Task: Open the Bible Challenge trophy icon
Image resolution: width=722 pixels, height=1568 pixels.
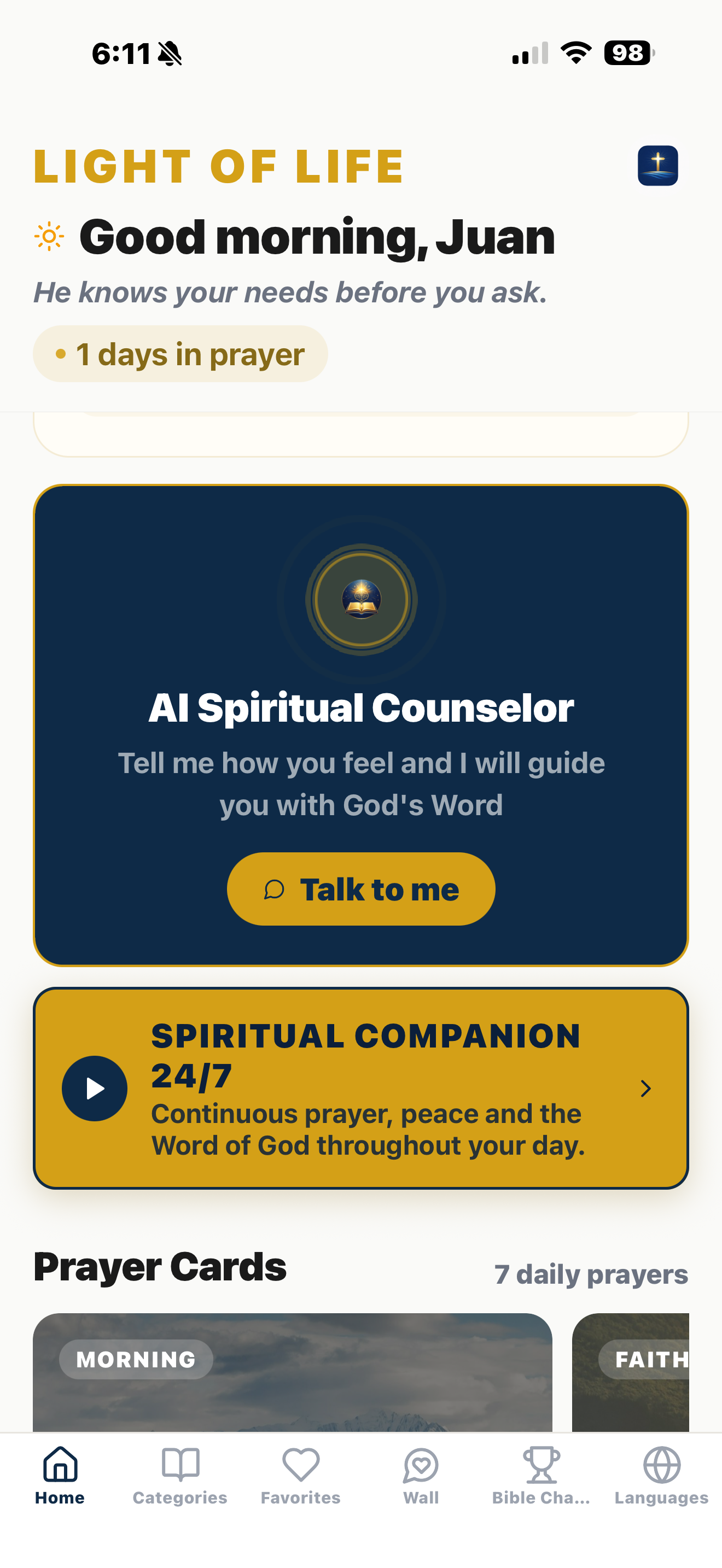Action: click(540, 1466)
